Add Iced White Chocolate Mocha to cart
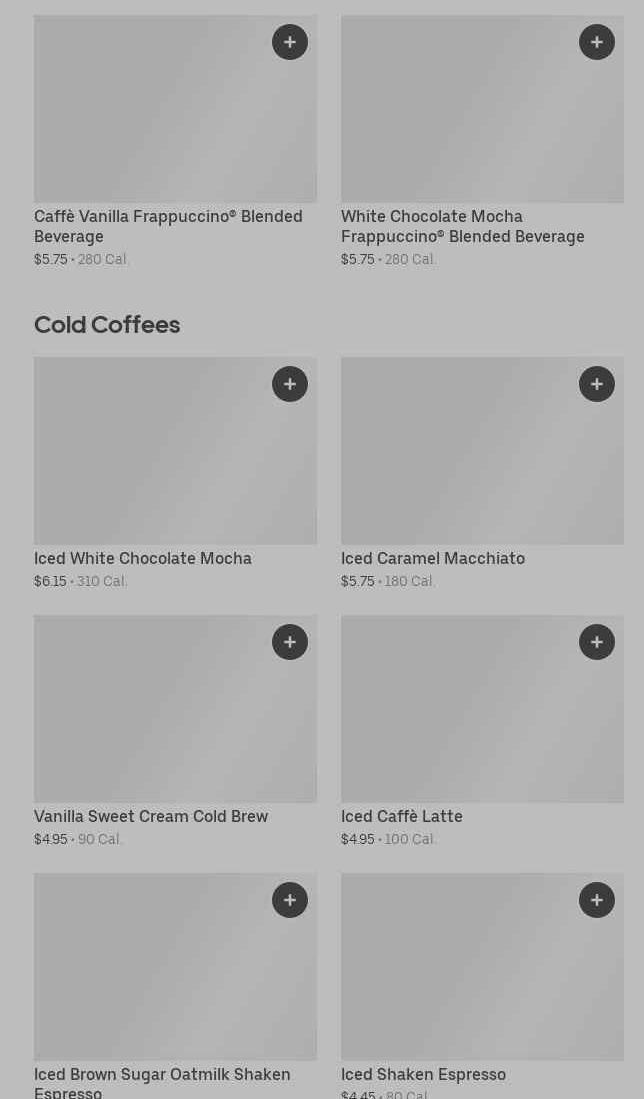This screenshot has height=1099, width=644. pyautogui.click(x=290, y=384)
